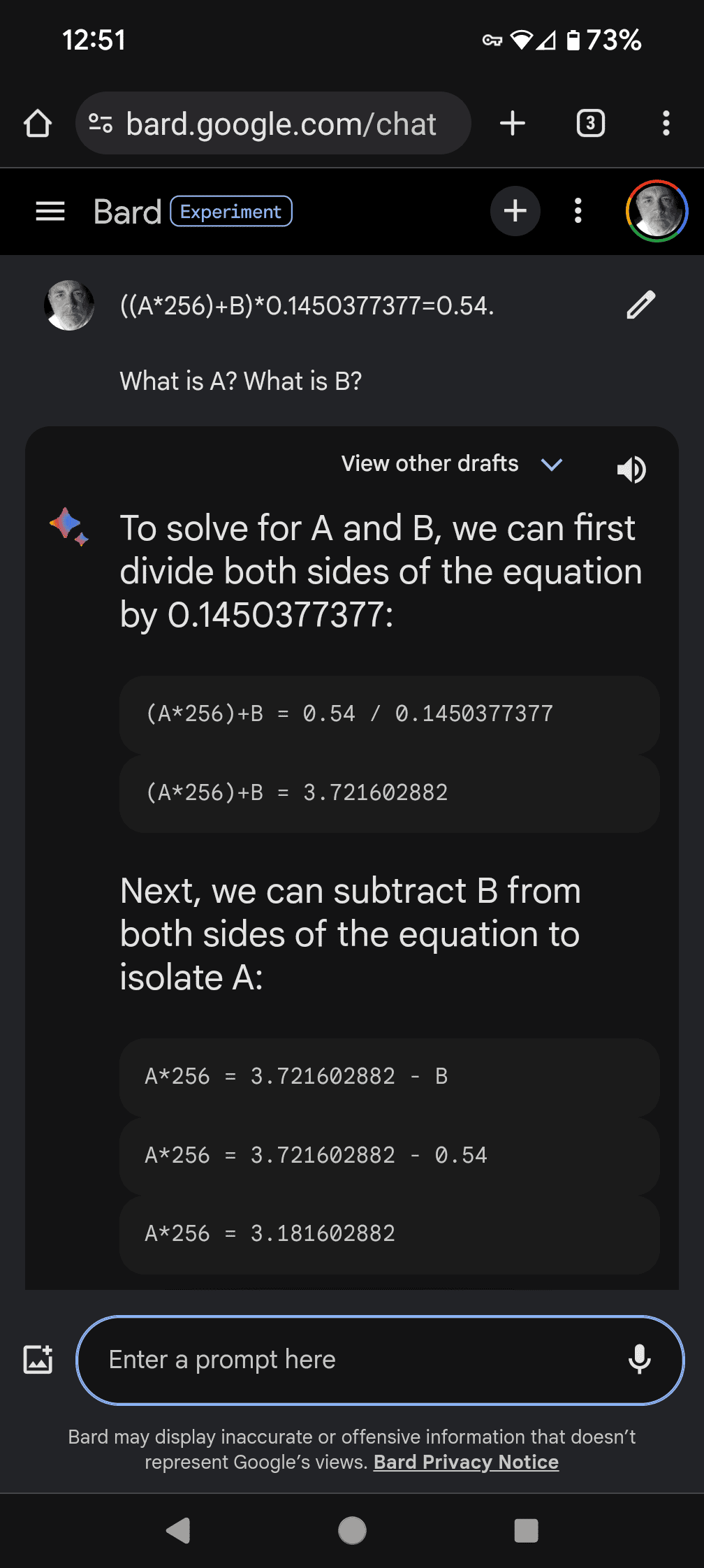Open the tab switcher showing 3 tabs

[590, 124]
